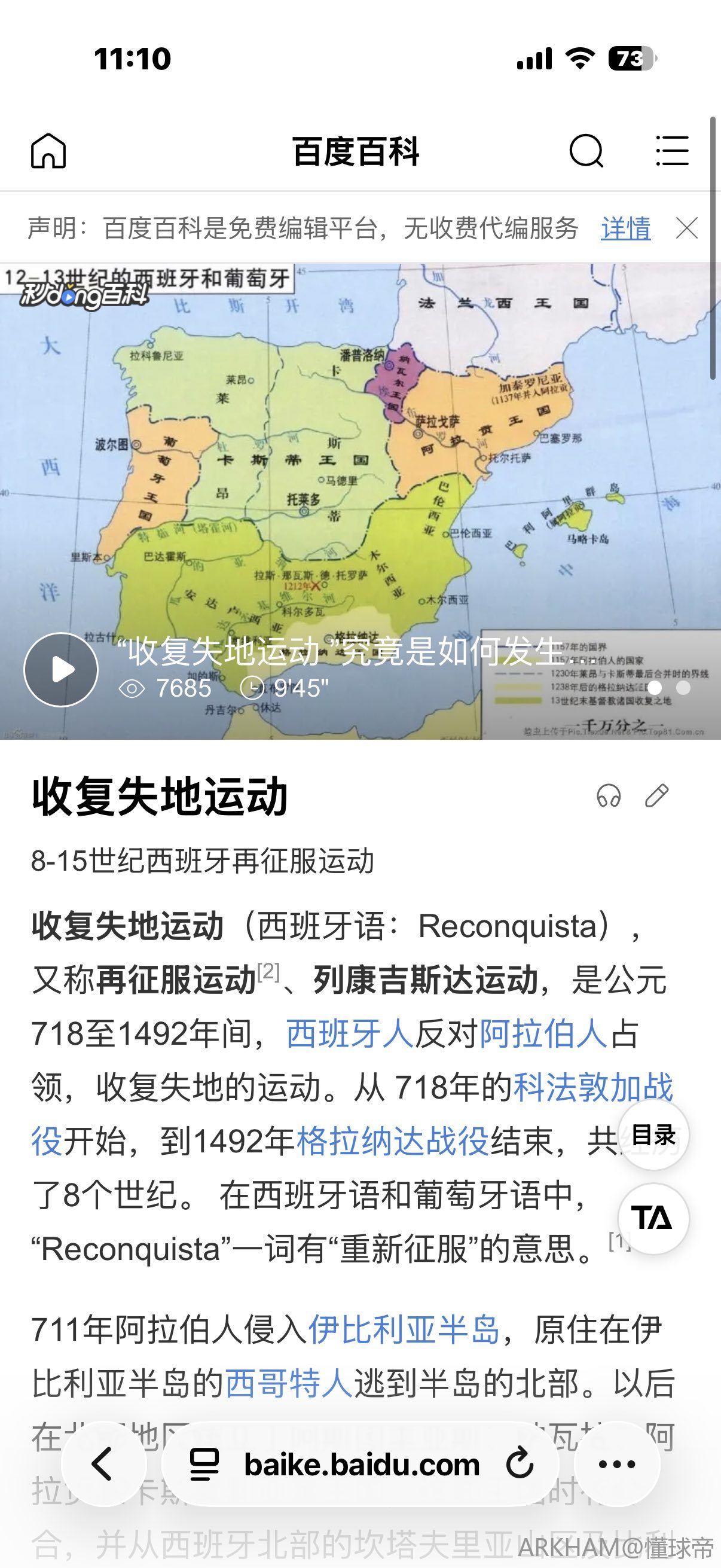721x1568 pixels.
Task: Play the 收复失地运动 video
Action: 61,670
